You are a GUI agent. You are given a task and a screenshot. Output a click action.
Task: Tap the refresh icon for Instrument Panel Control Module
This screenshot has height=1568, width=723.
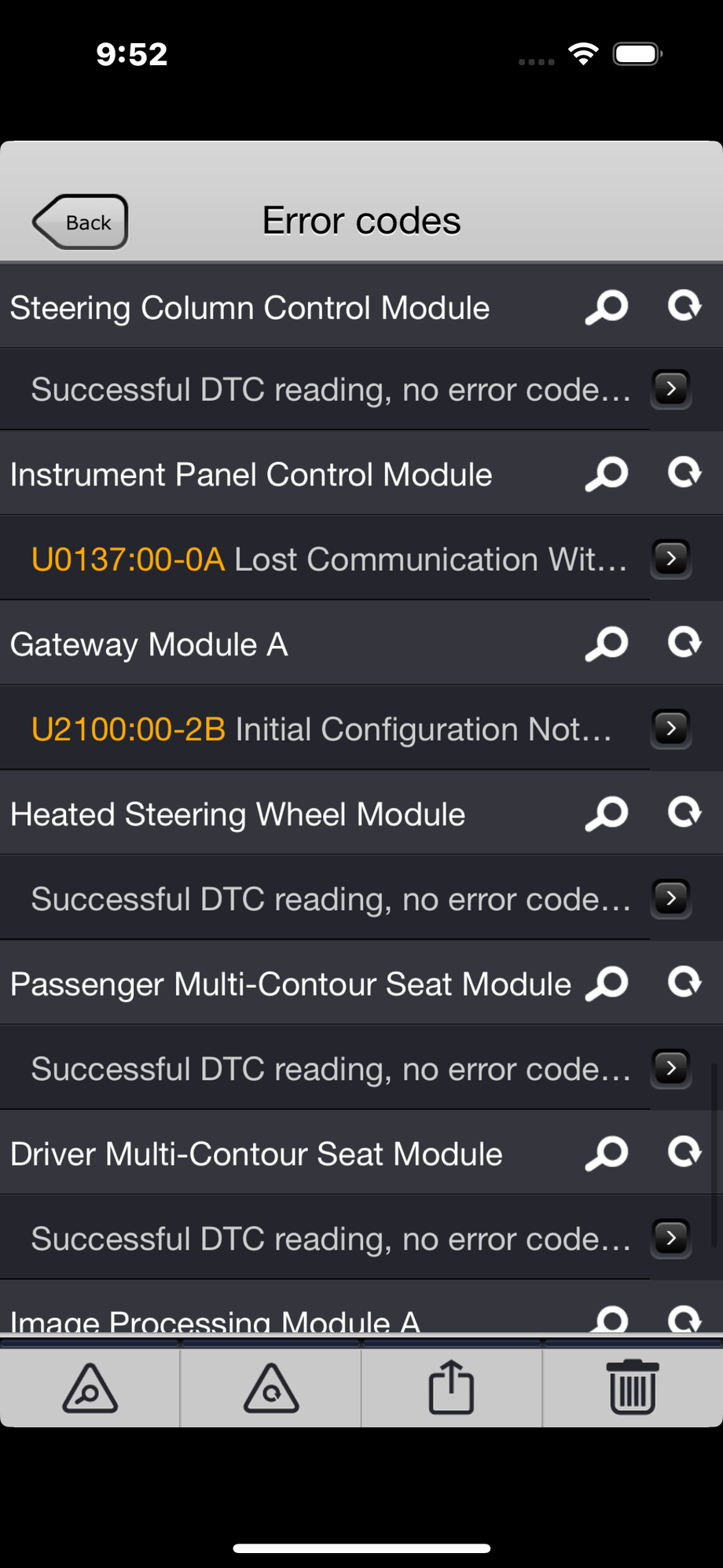685,472
